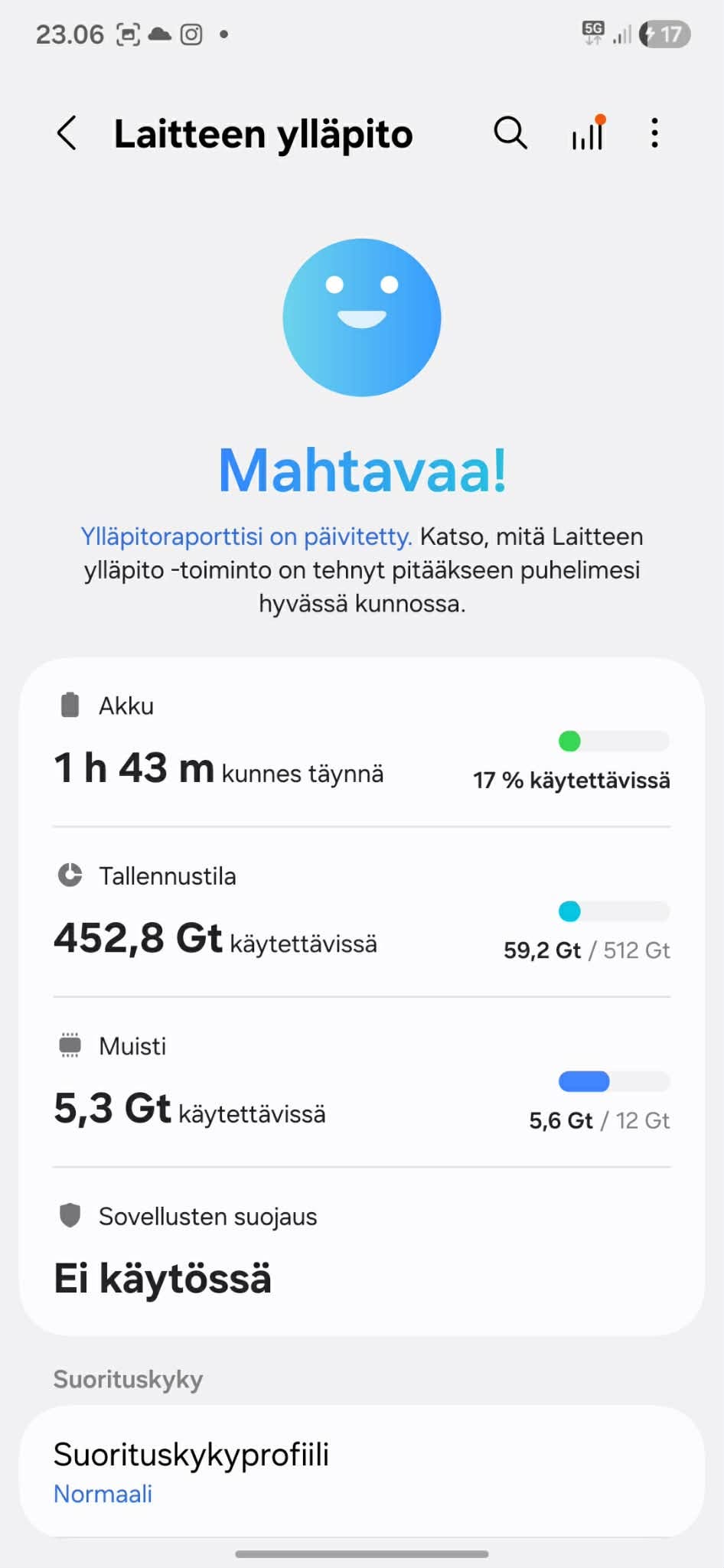This screenshot has width=724, height=1568.
Task: Tap the Instagram icon in status bar
Action: (191, 34)
